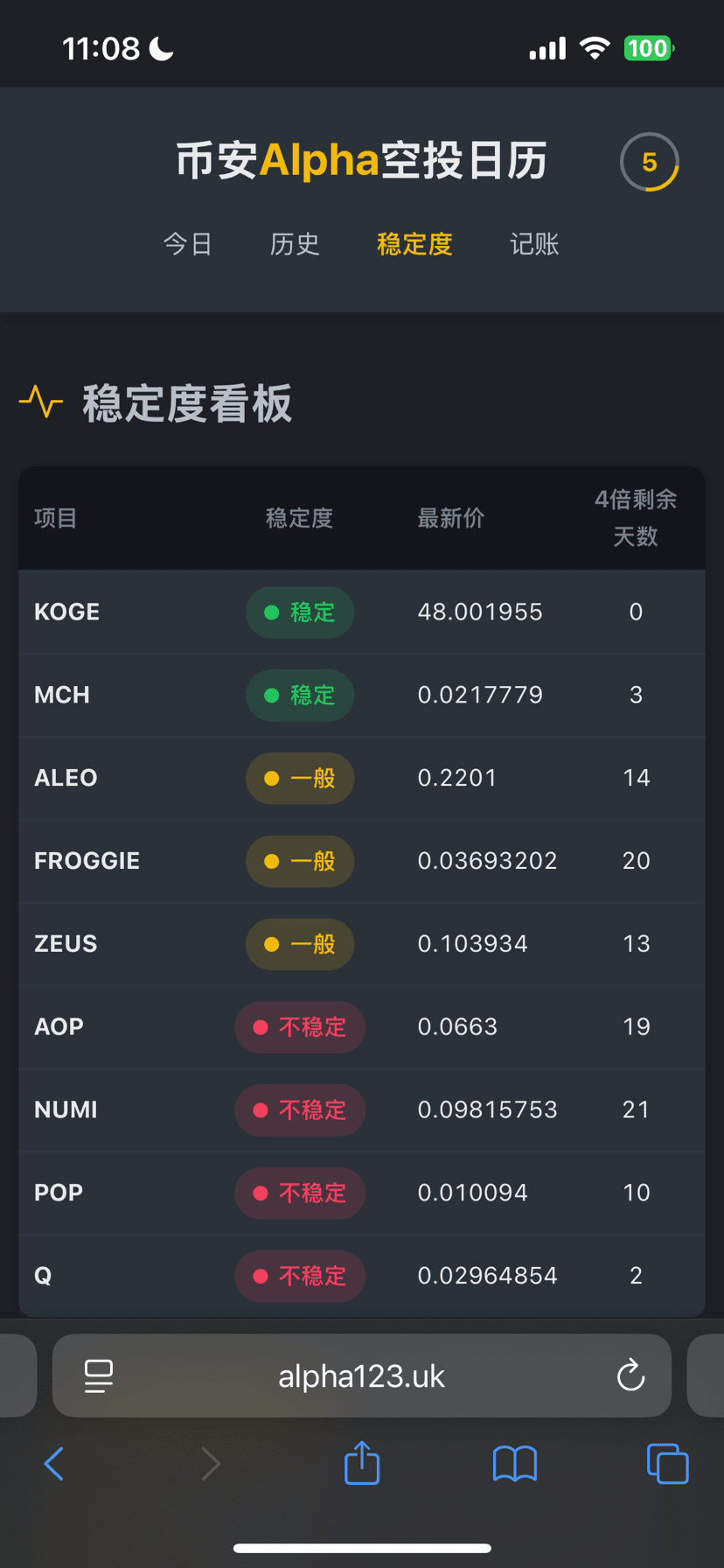This screenshot has height=1568, width=724.
Task: Select the 稳定度 tab
Action: coord(414,244)
